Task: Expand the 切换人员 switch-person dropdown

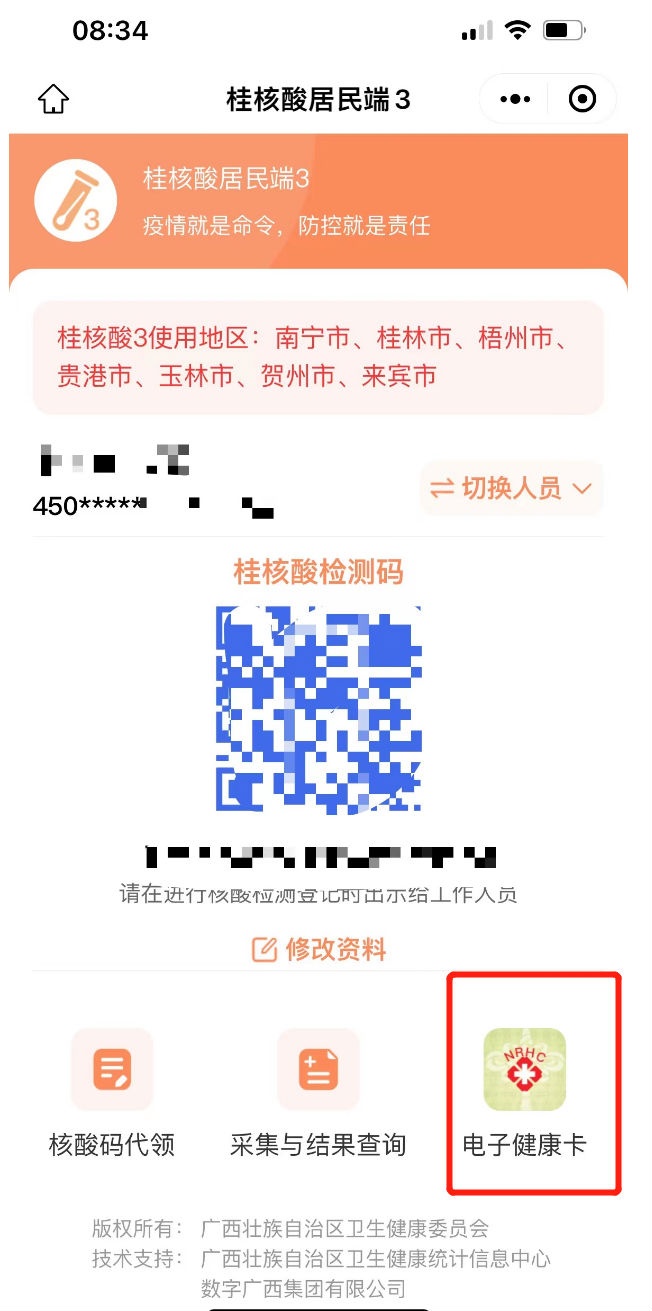Action: point(511,488)
